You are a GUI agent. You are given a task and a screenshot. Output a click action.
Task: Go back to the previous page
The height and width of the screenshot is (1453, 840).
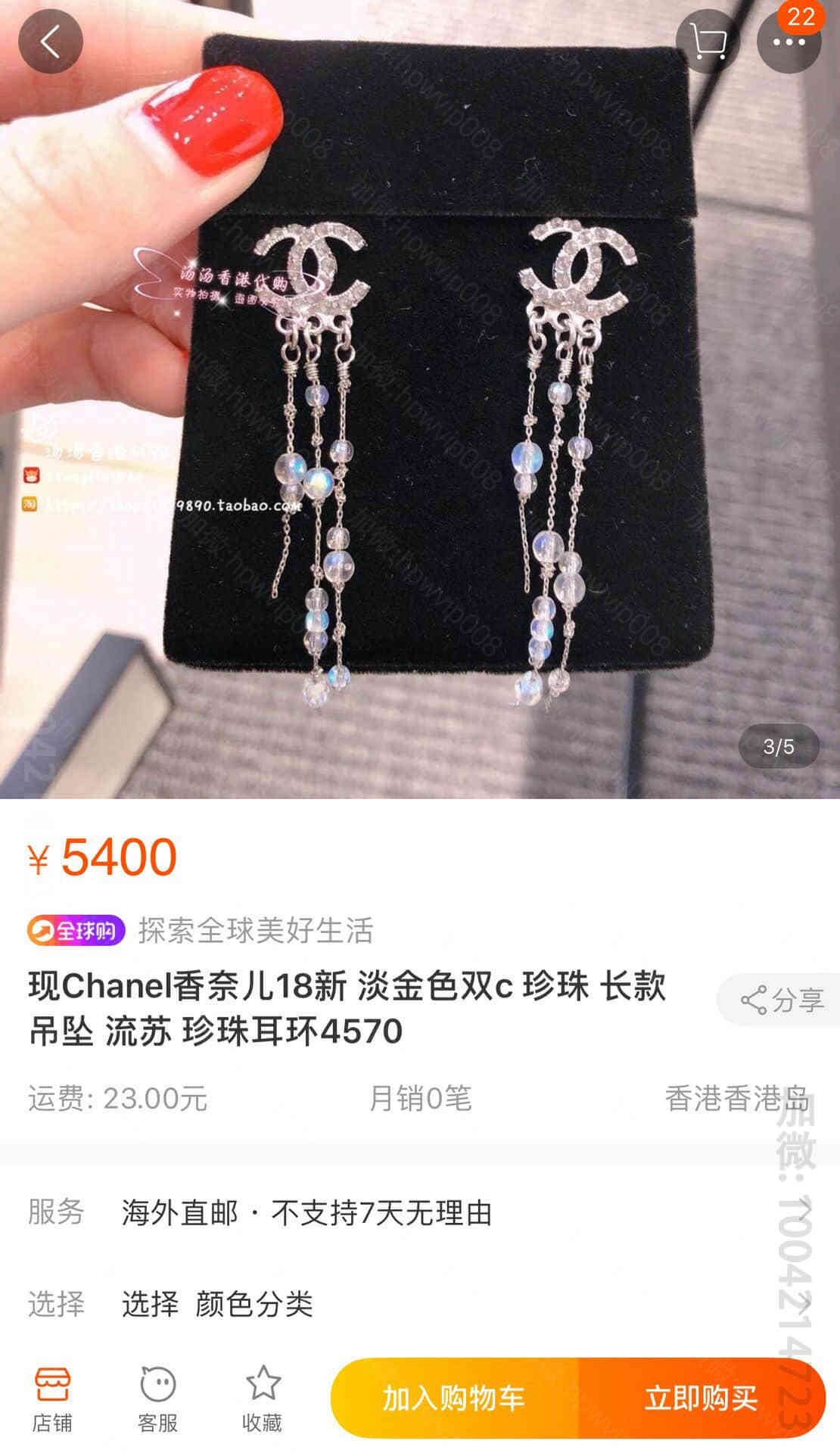tap(50, 42)
